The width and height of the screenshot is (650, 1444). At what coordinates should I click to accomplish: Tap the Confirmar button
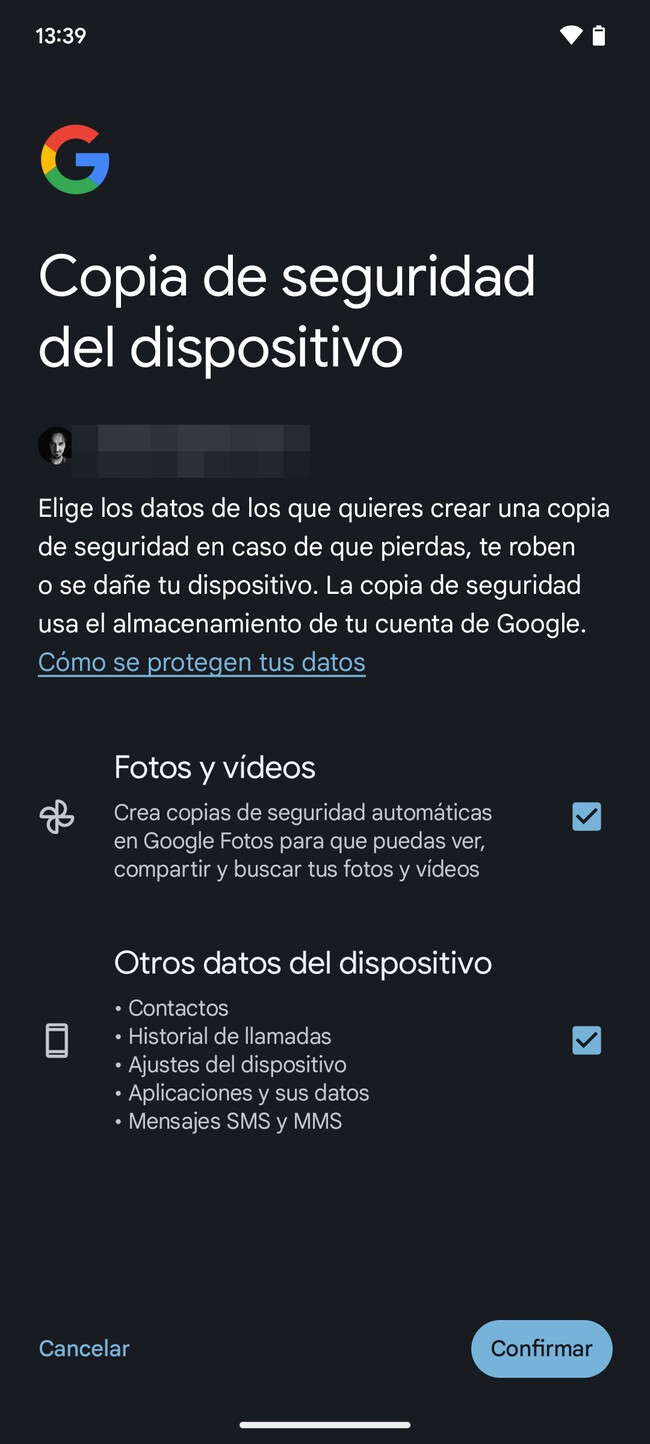[x=541, y=1348]
